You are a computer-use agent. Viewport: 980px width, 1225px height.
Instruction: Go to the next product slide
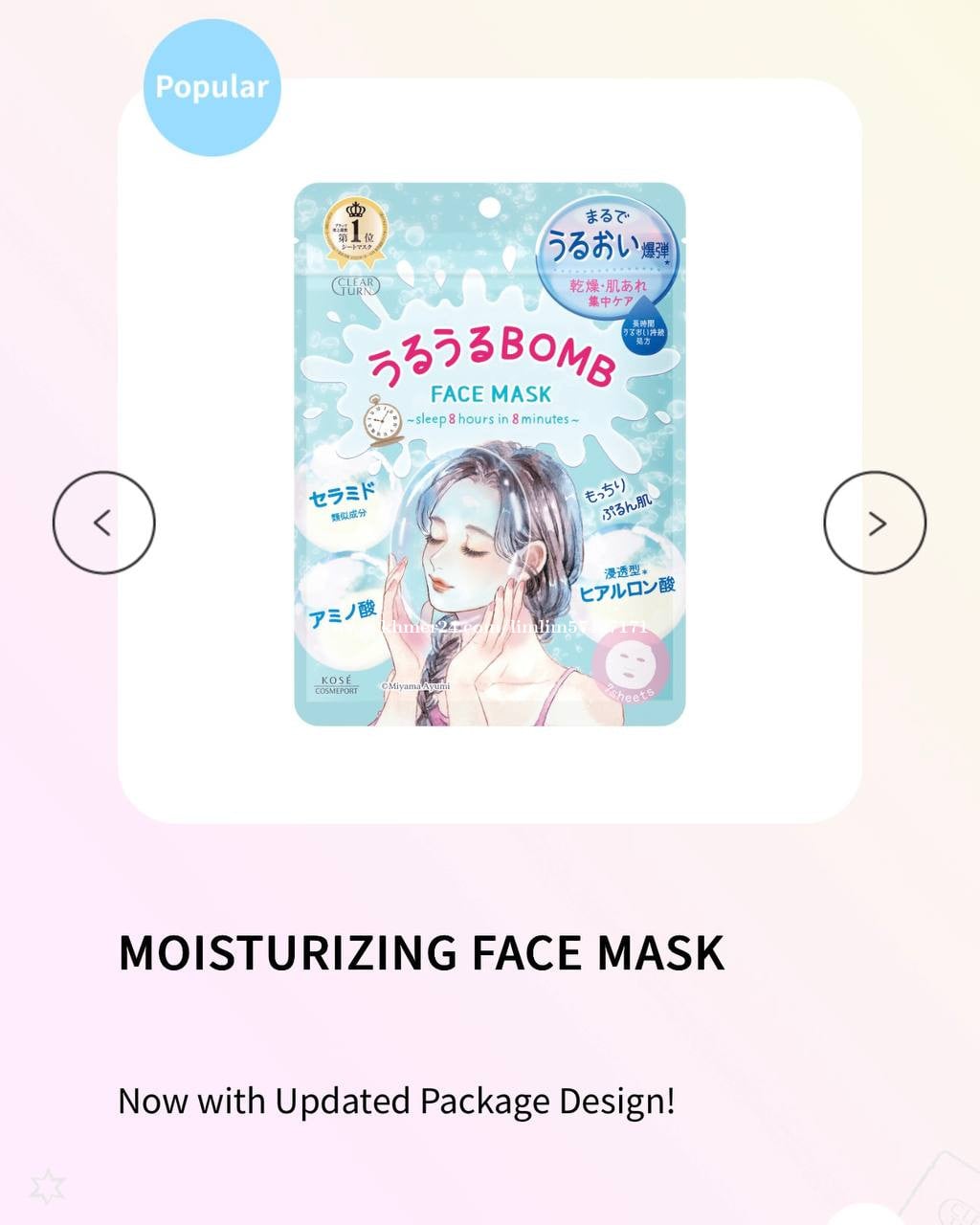pyautogui.click(x=875, y=523)
